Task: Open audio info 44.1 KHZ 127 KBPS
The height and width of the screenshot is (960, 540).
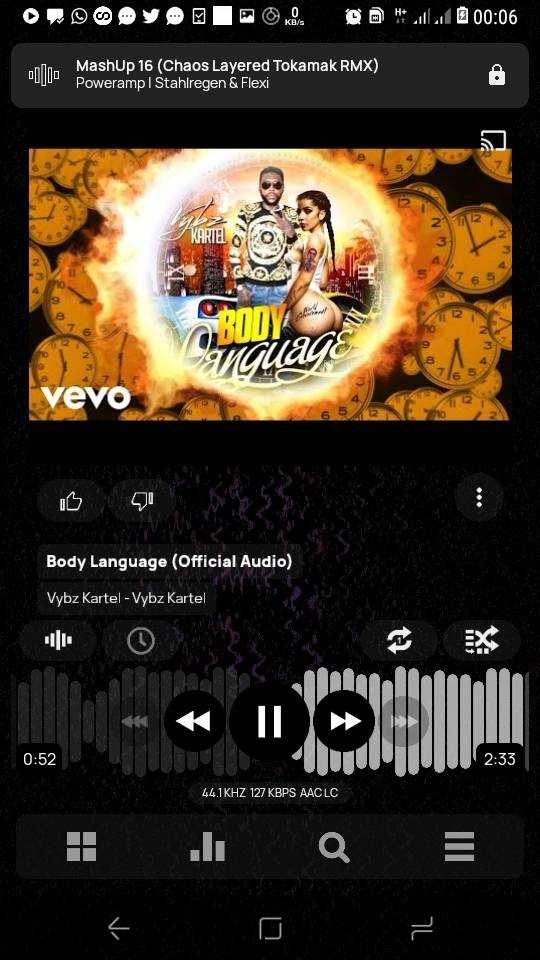Action: (269, 793)
